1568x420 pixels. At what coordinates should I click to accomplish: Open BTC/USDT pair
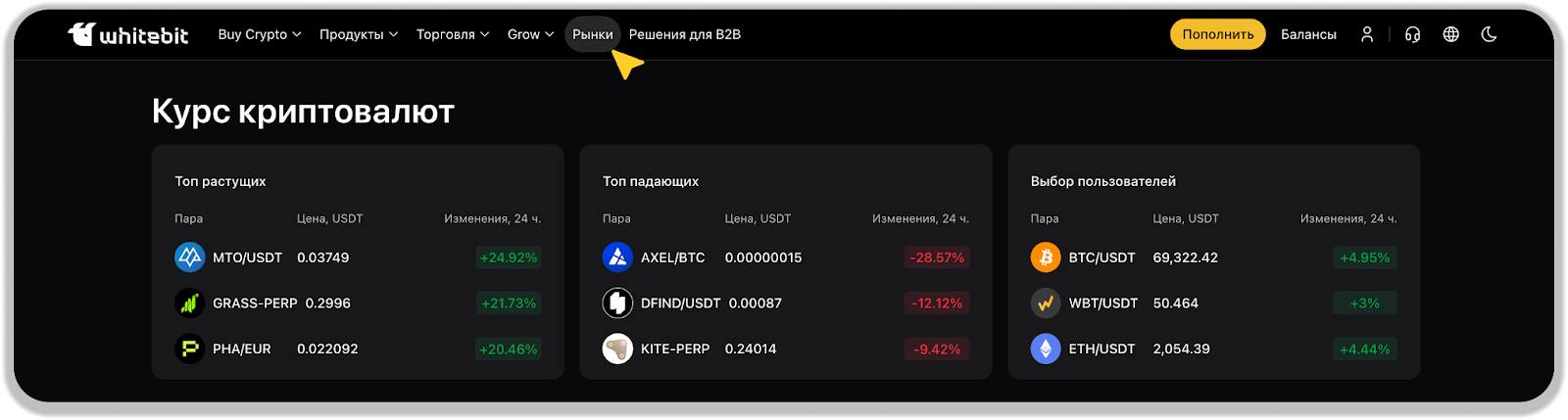pos(1102,257)
